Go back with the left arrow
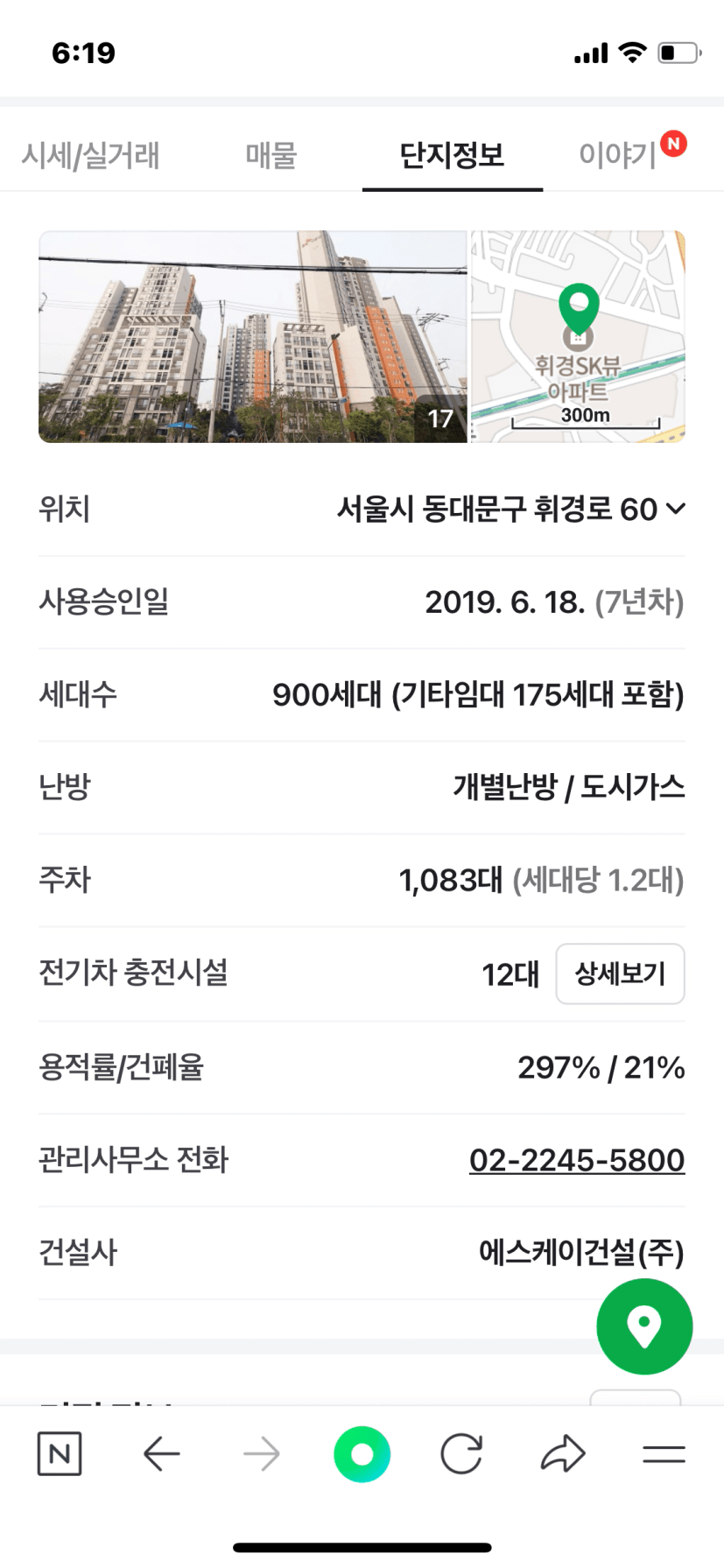The width and height of the screenshot is (724, 1568). (x=162, y=1454)
